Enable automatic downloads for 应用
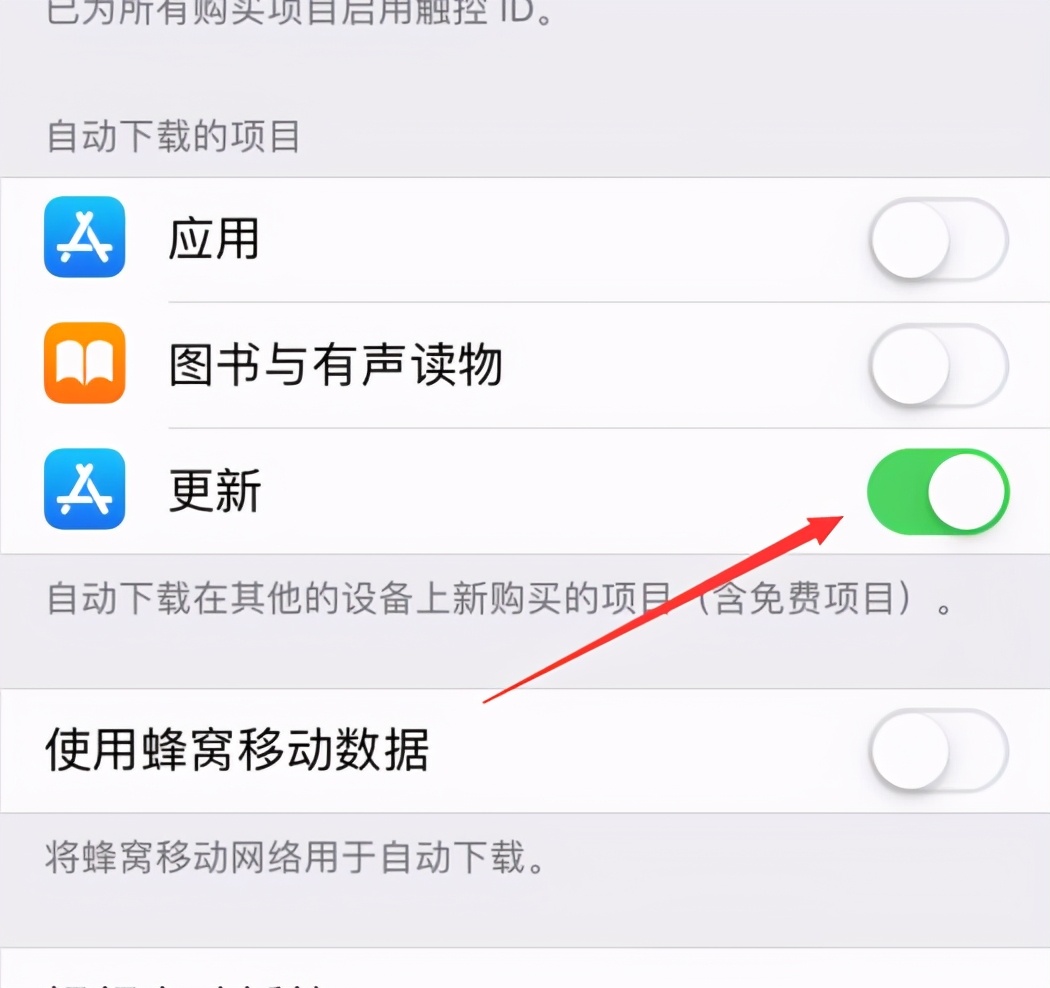Viewport: 1050px width, 988px height. [x=938, y=240]
